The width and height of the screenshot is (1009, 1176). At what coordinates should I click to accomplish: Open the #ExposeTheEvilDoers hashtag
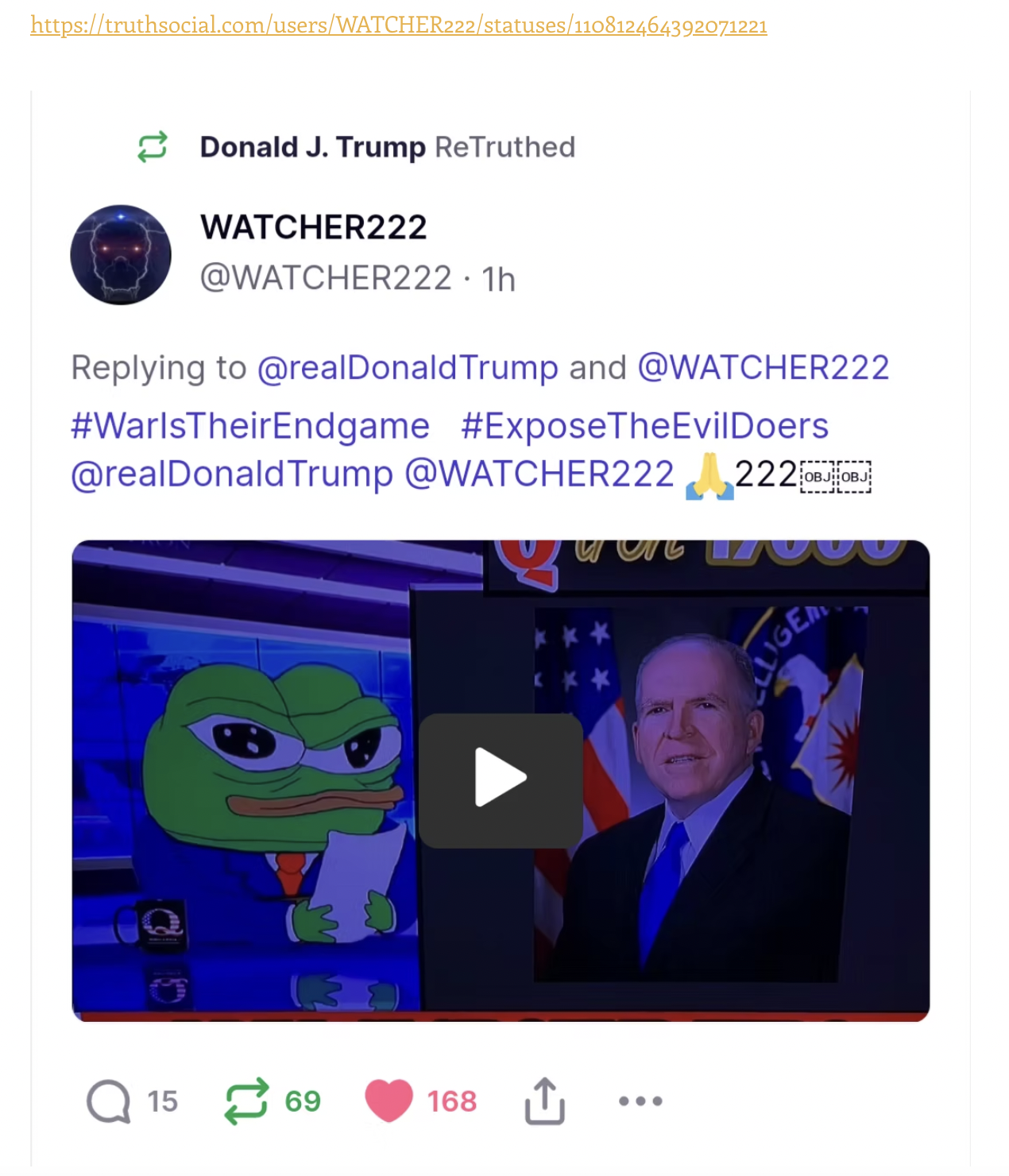[x=644, y=426]
